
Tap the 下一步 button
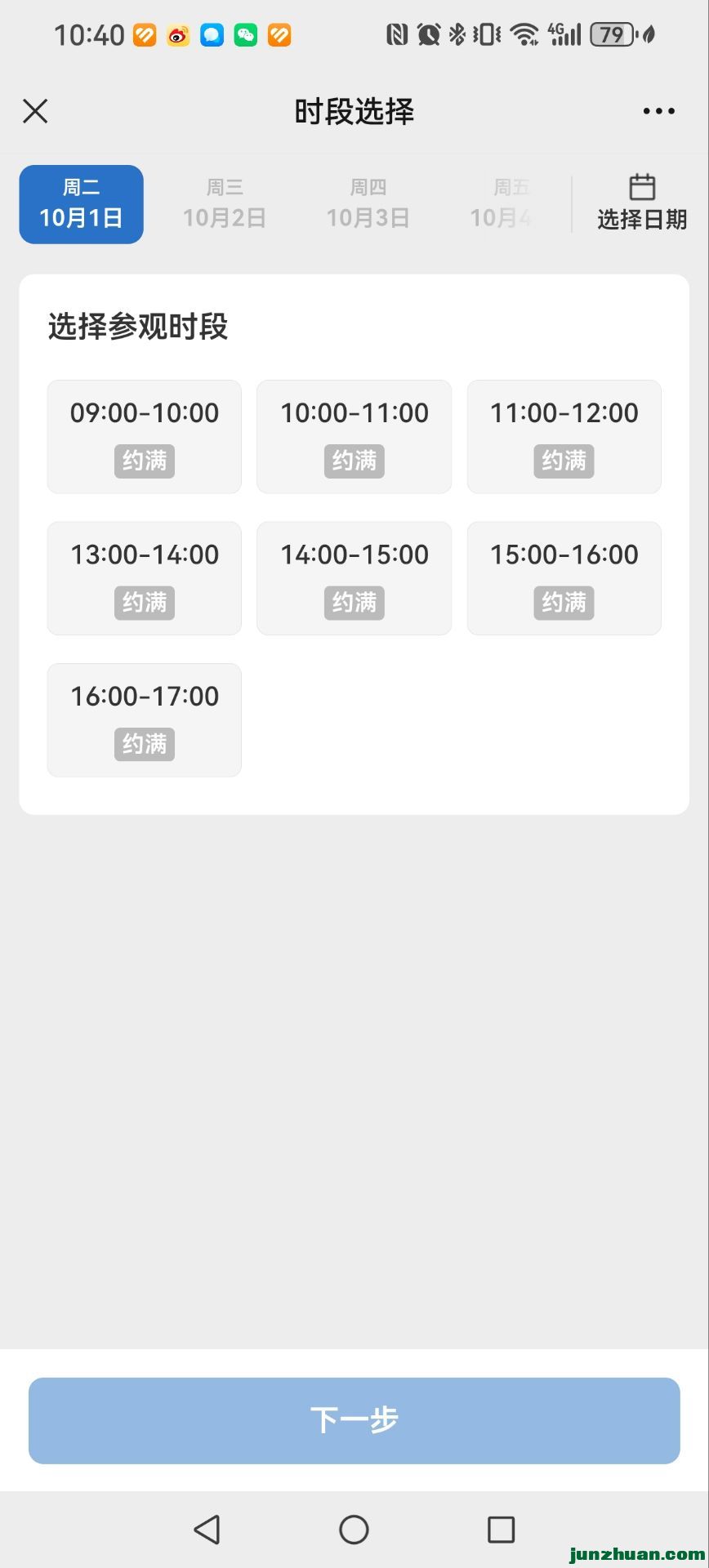(x=354, y=1420)
